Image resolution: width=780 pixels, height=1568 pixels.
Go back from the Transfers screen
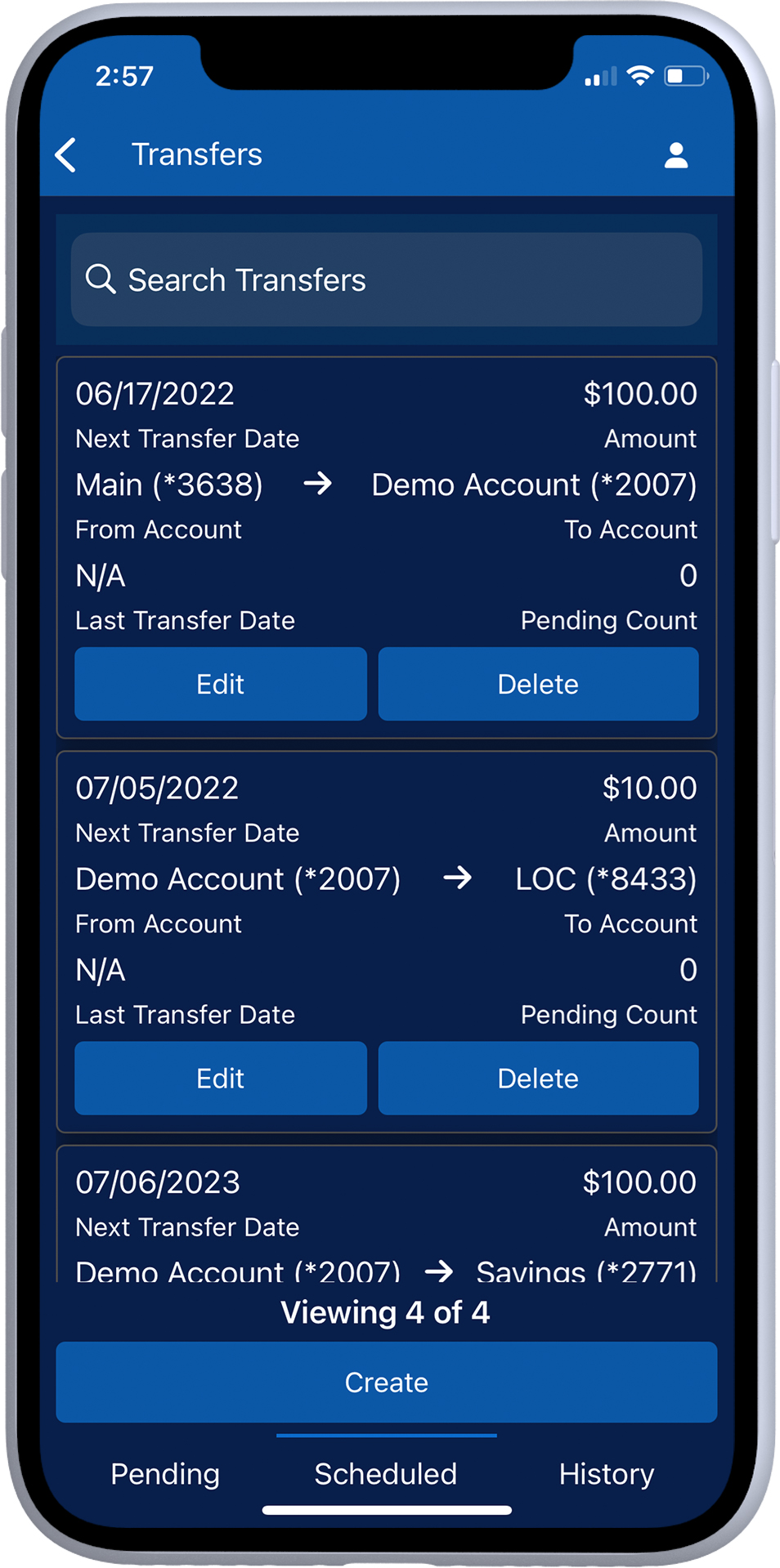pos(66,154)
